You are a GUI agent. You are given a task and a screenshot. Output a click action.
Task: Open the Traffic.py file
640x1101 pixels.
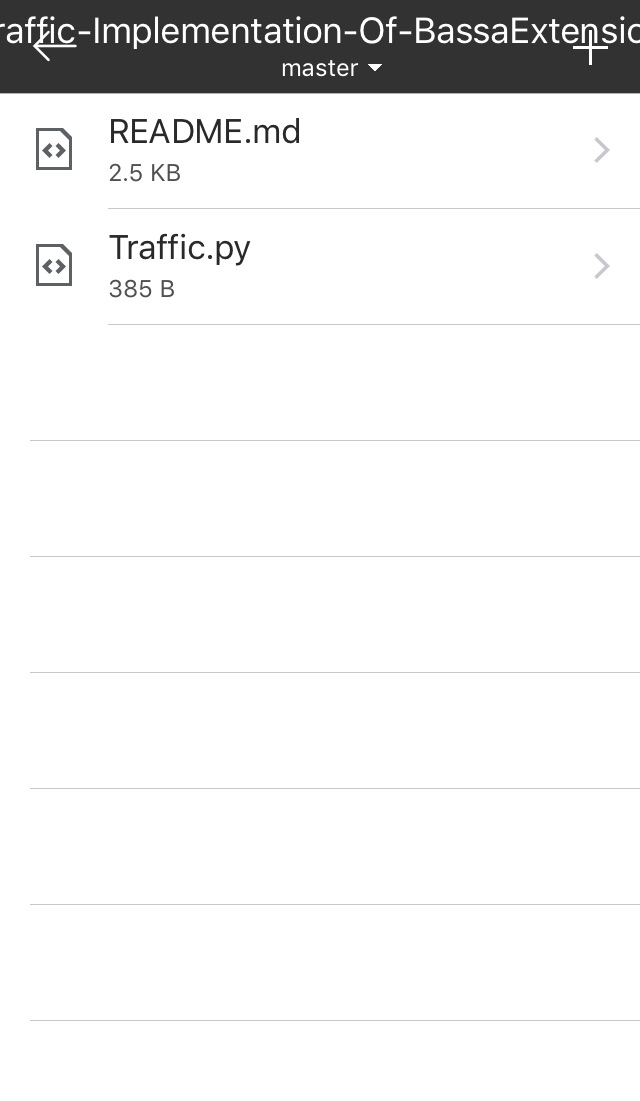tap(320, 266)
